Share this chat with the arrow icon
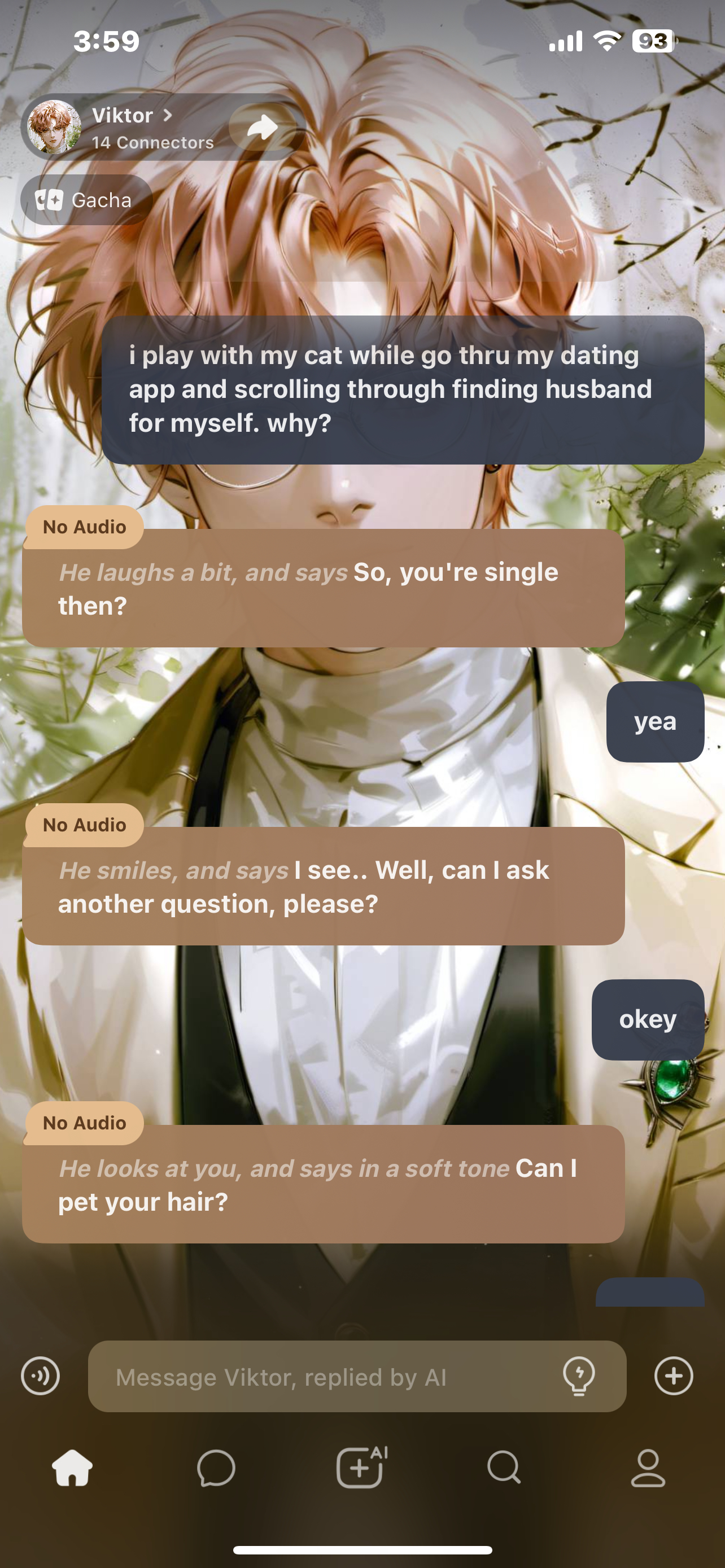Viewport: 725px width, 1568px height. pyautogui.click(x=263, y=128)
